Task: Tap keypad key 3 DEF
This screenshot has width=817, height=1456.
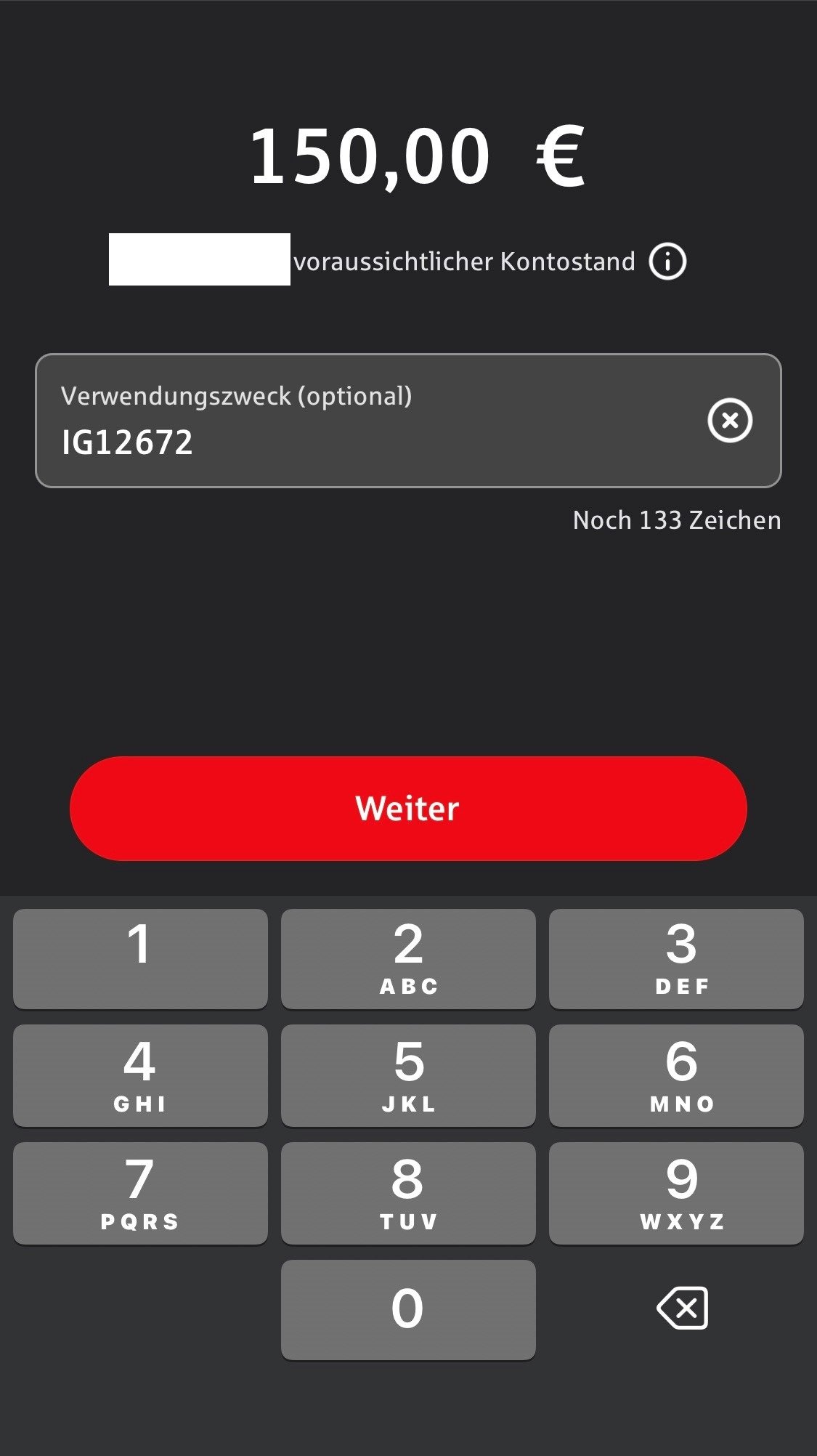Action: pos(676,958)
